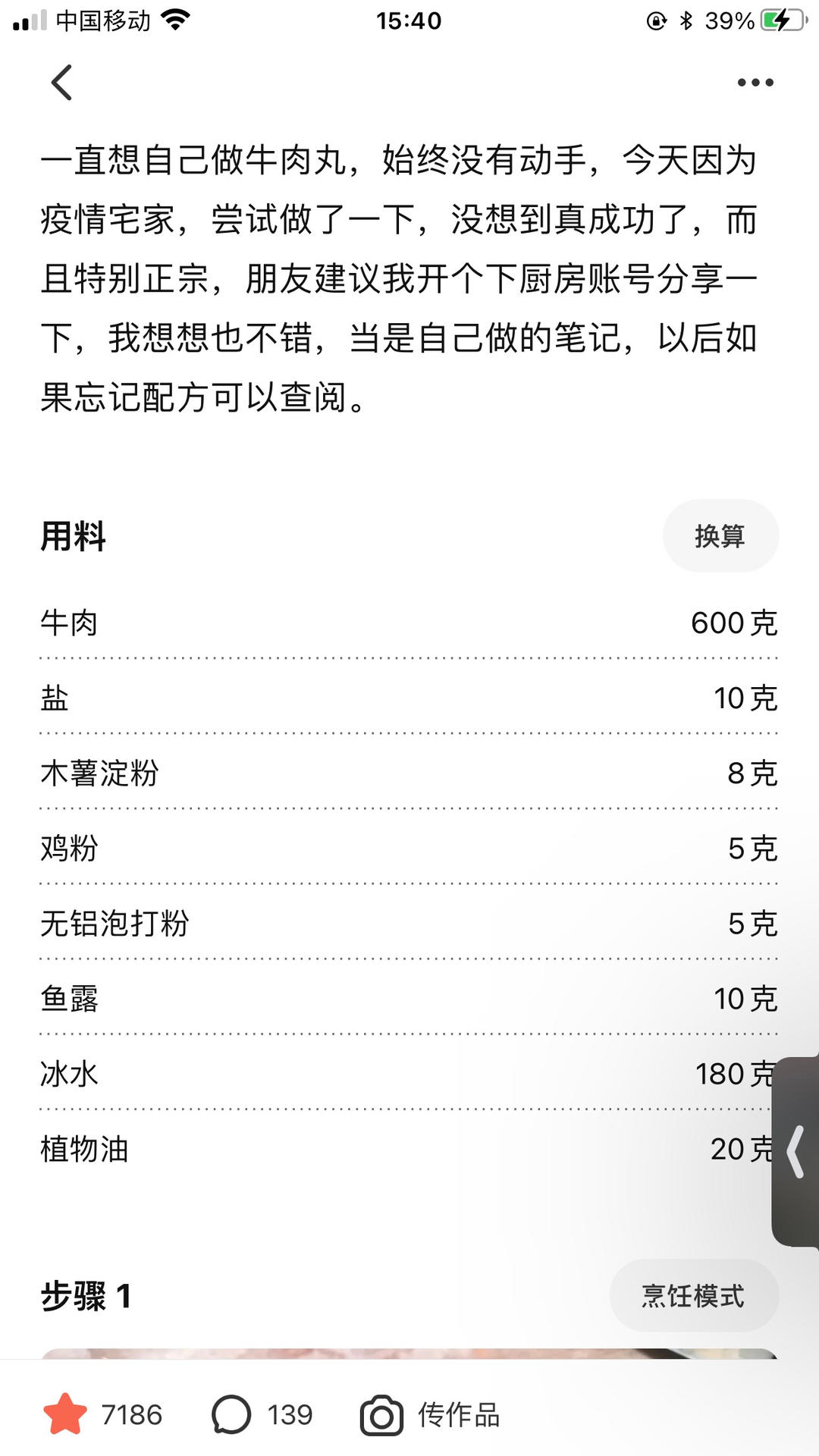Tap the back arrow to return
819x1456 pixels.
click(61, 82)
